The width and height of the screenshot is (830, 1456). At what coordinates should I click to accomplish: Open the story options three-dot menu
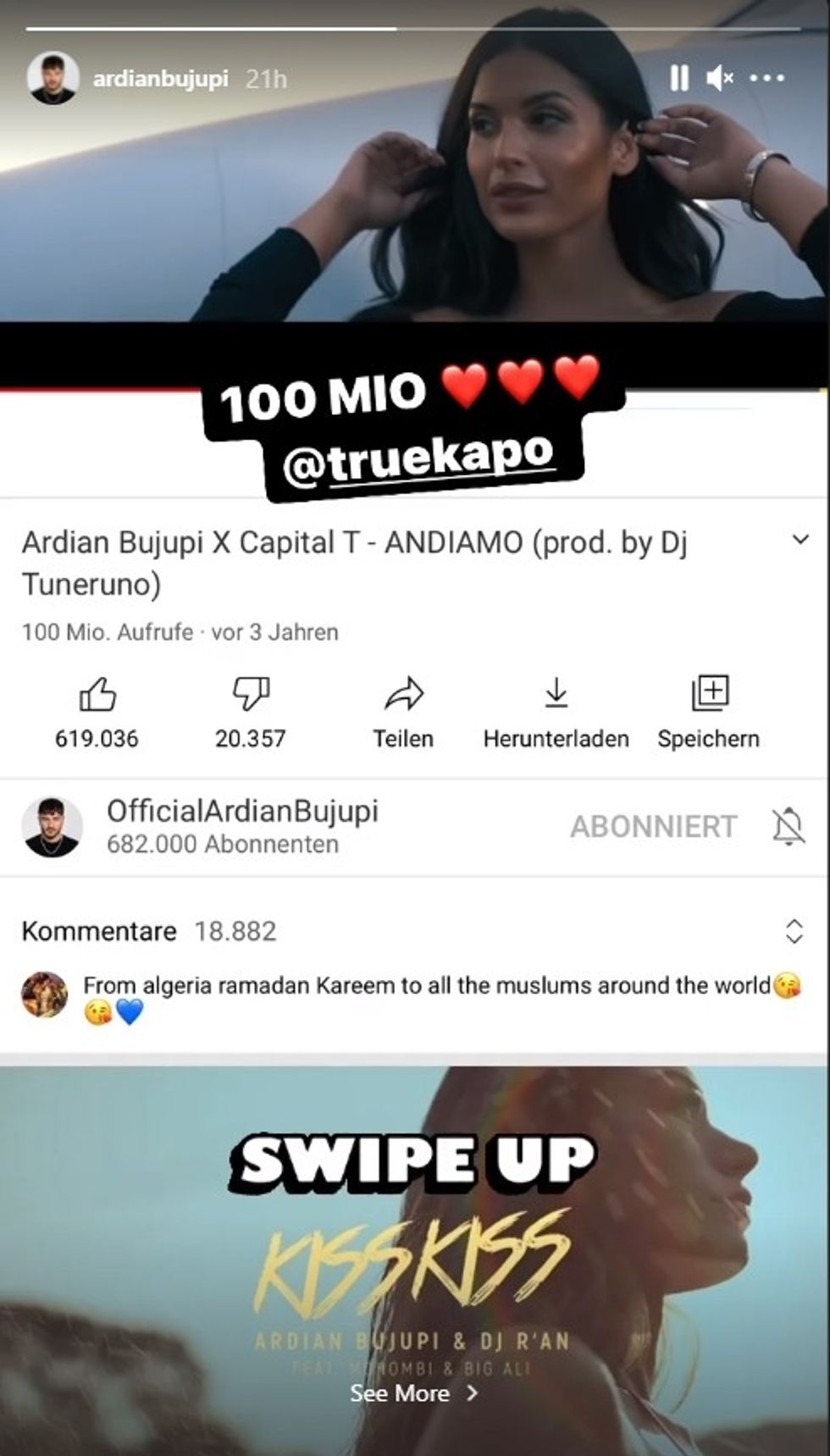coord(767,78)
